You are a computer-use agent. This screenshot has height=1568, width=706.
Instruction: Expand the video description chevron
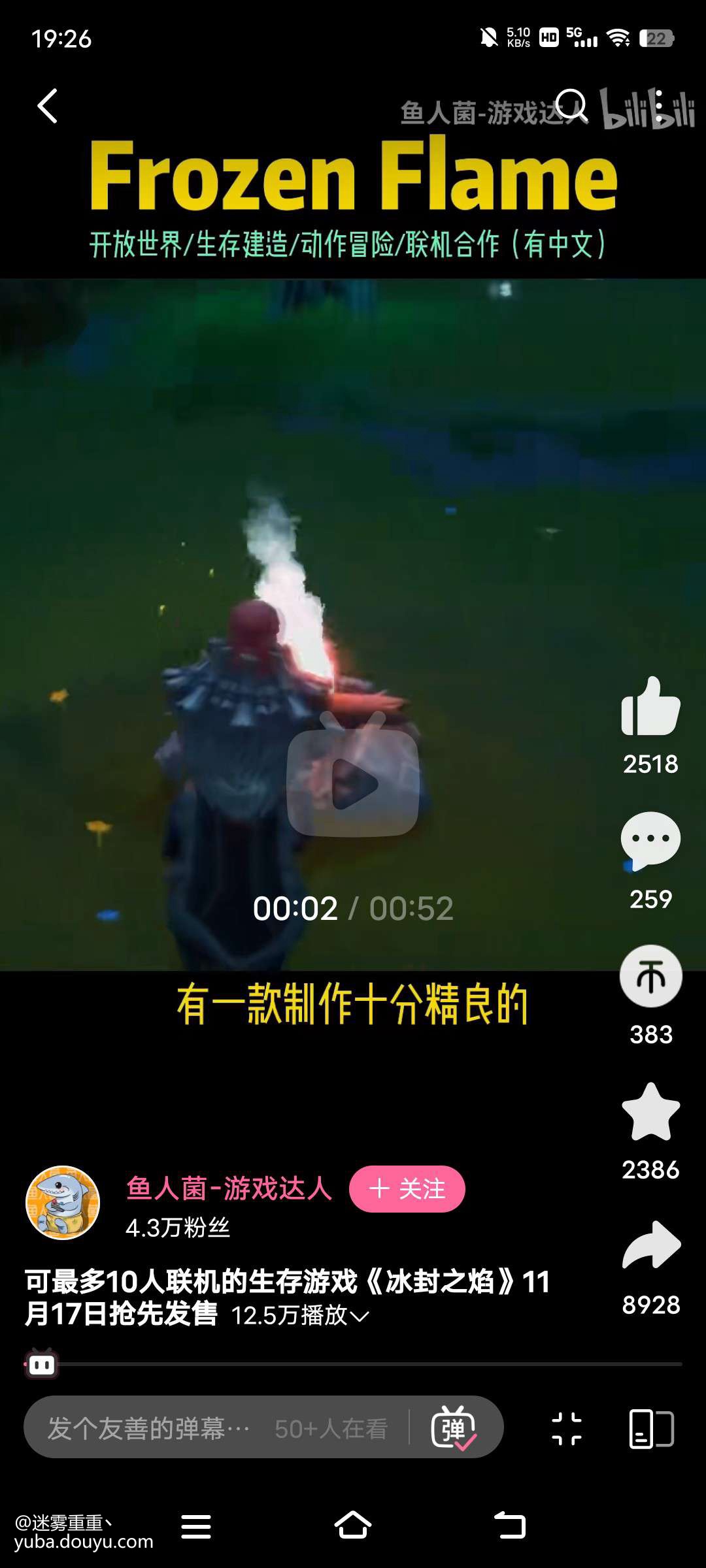[x=360, y=1316]
